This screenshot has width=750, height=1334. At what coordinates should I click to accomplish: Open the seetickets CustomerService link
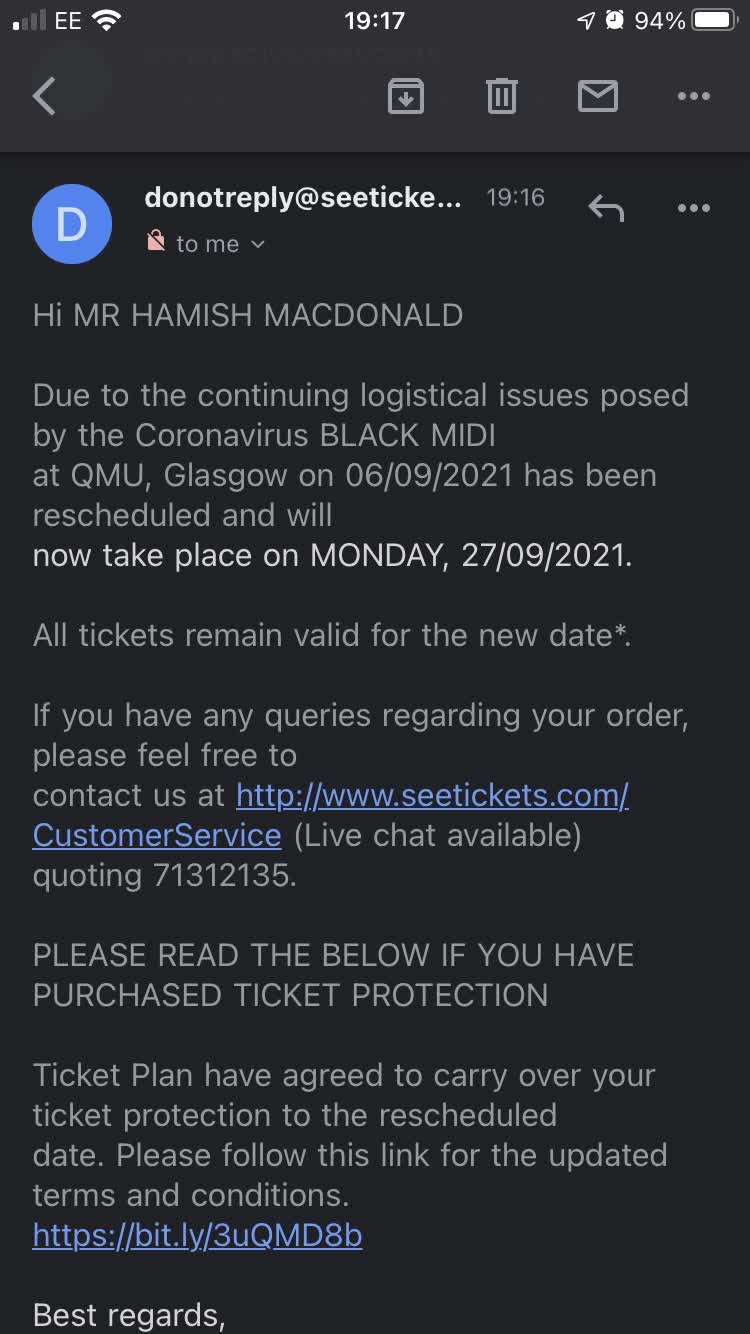[x=331, y=815]
